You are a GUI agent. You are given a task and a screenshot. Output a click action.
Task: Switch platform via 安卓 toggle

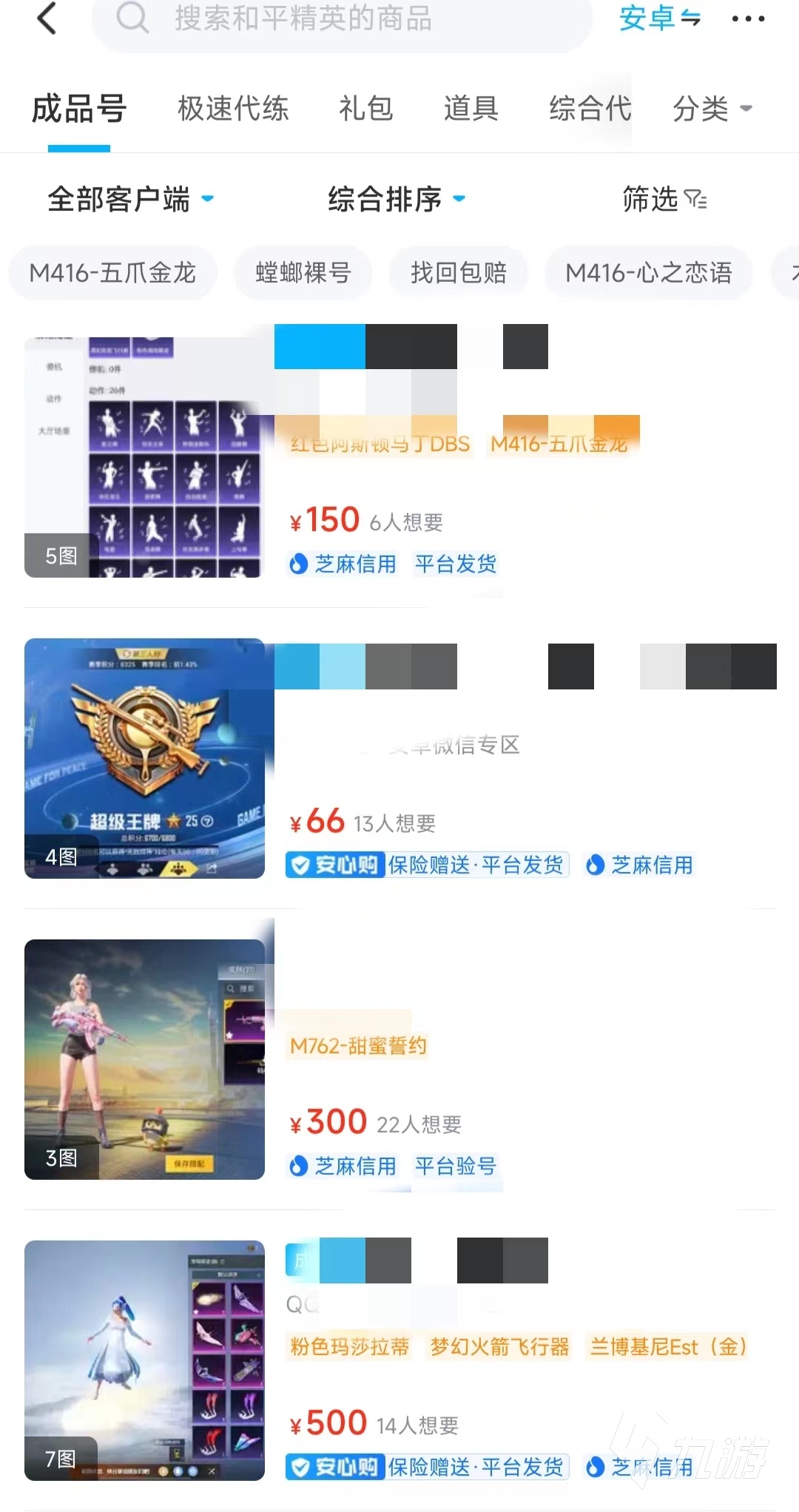[659, 18]
